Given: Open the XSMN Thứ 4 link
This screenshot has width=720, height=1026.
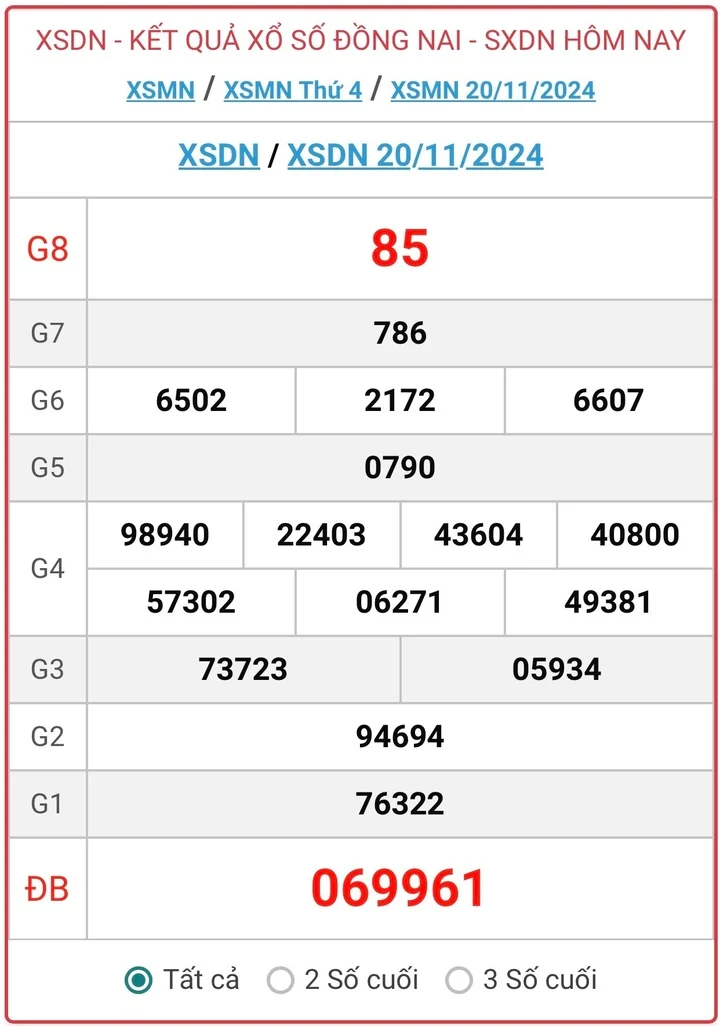Looking at the screenshot, I should (x=292, y=90).
